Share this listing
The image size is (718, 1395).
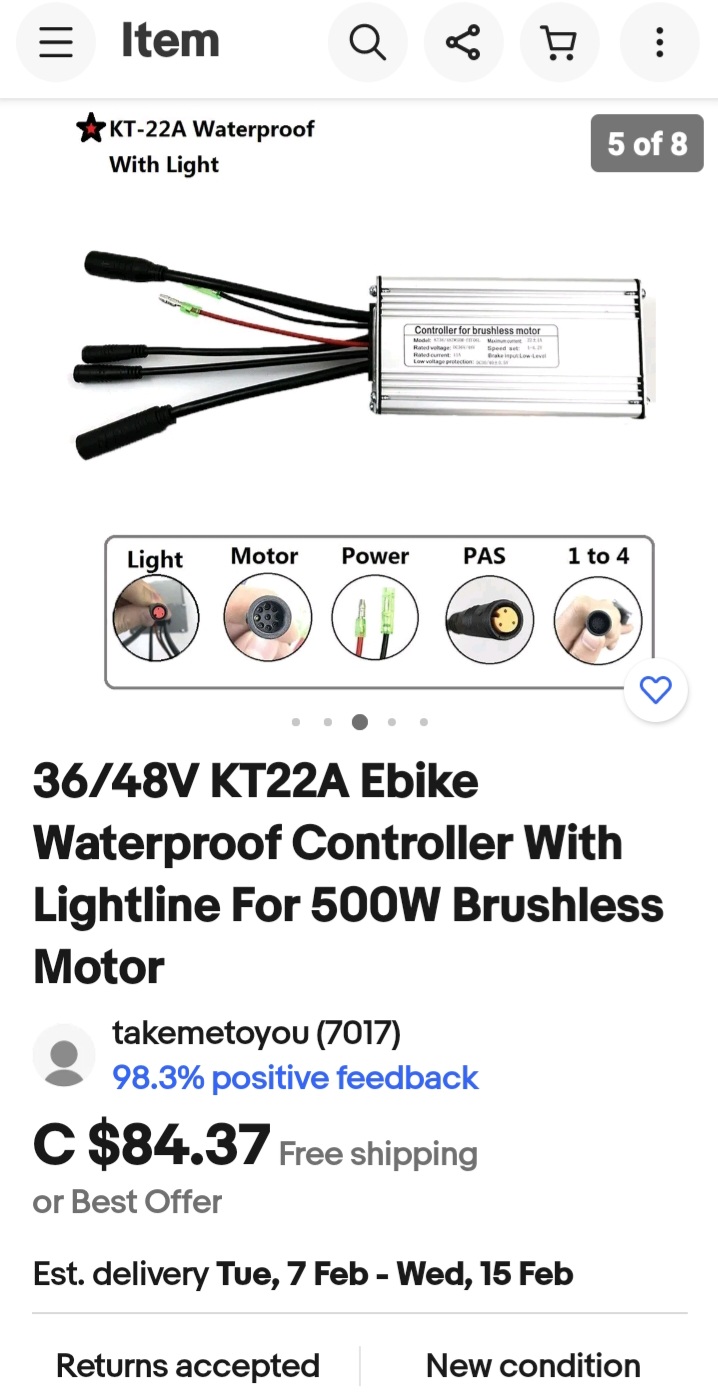pyautogui.click(x=463, y=42)
